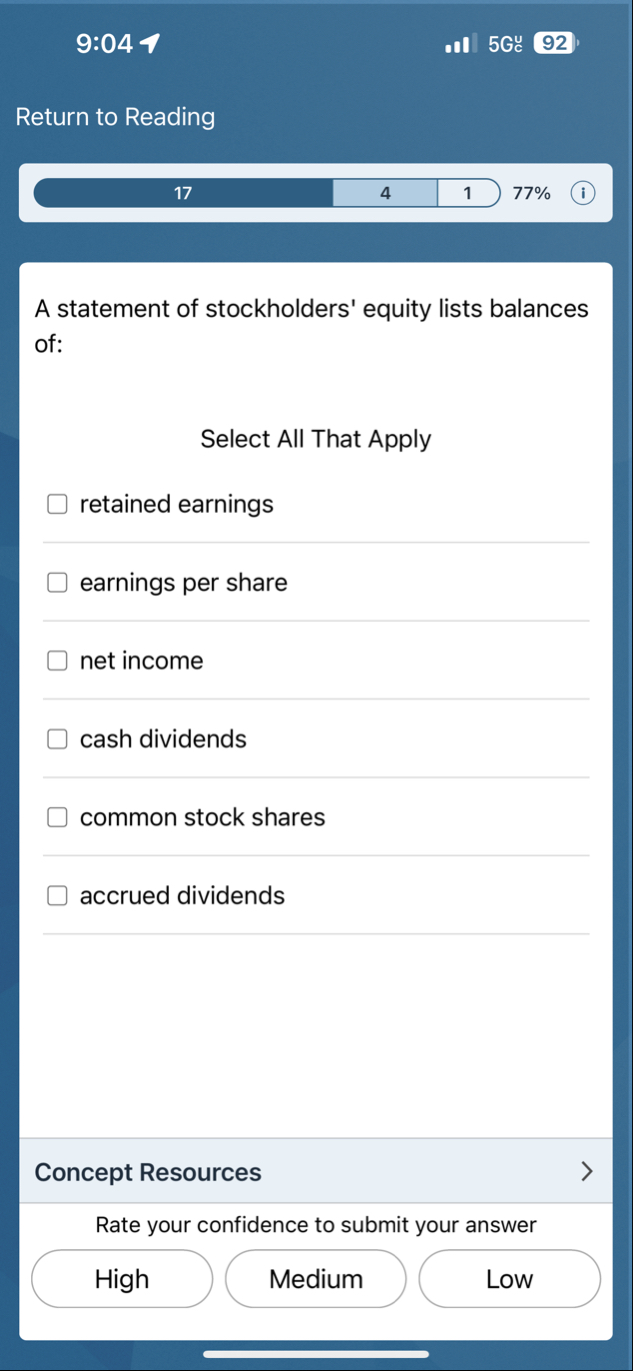
Task: Choose the common stock shares checkbox
Action: click(58, 817)
